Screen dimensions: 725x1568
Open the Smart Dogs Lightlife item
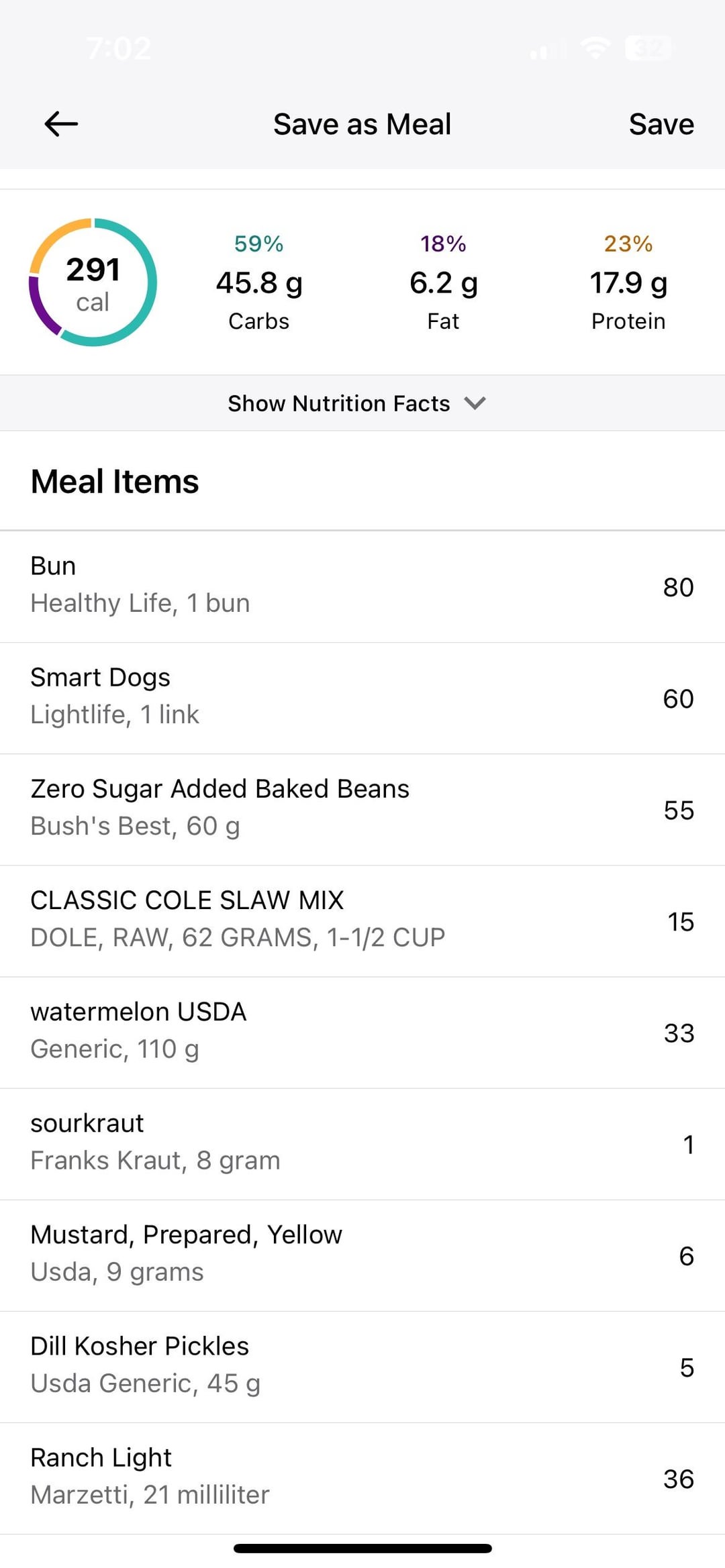pyautogui.click(x=362, y=698)
